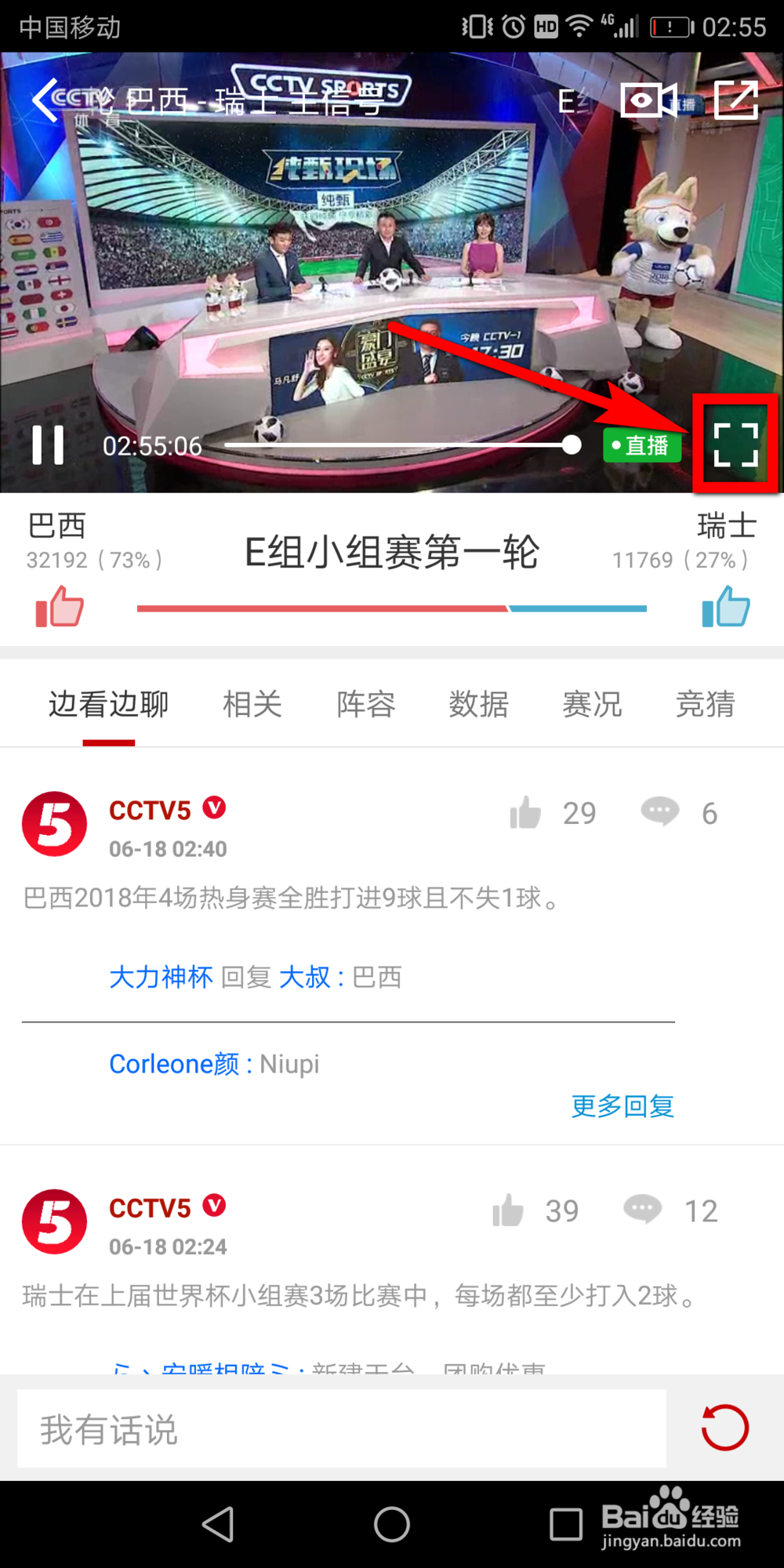Tap the Corleone颜 username link
This screenshot has height=1568, width=784.
pyautogui.click(x=174, y=1064)
